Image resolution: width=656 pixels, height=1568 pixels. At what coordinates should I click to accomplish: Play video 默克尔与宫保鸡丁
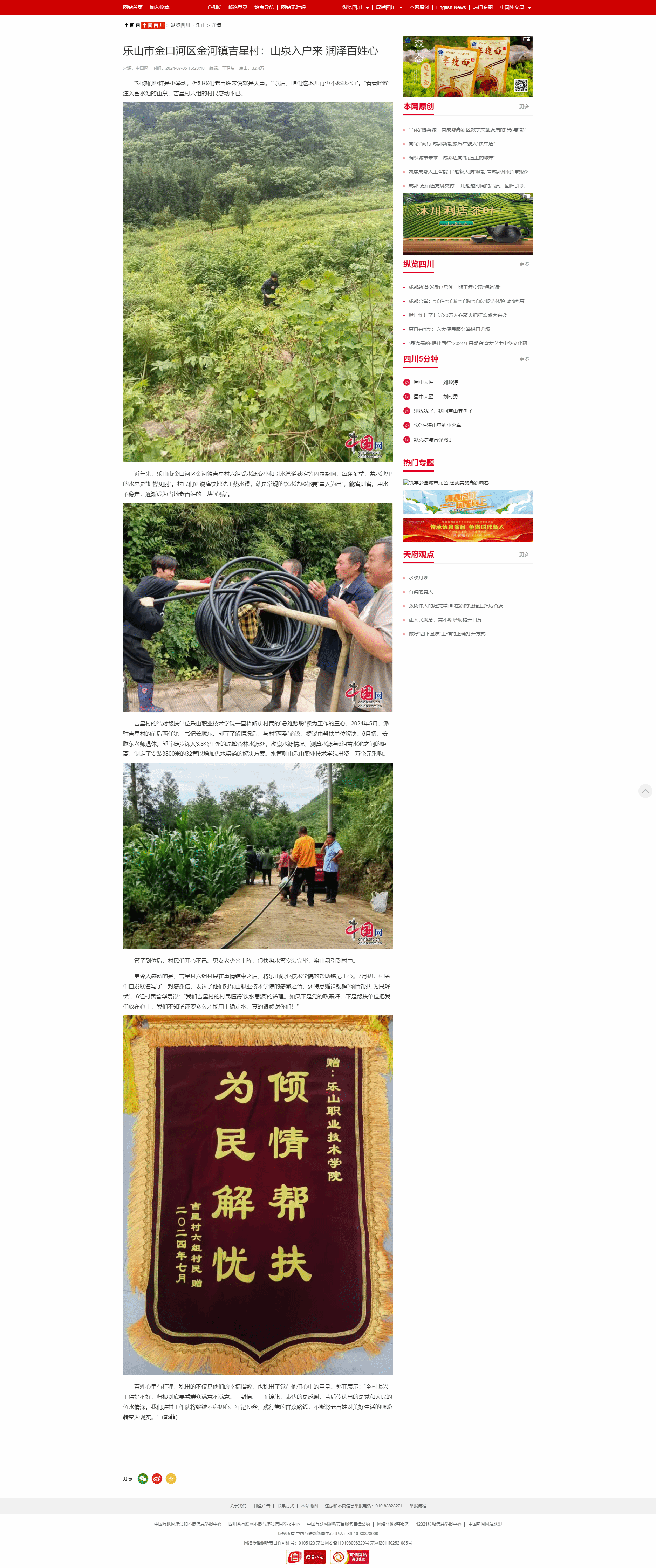[433, 440]
